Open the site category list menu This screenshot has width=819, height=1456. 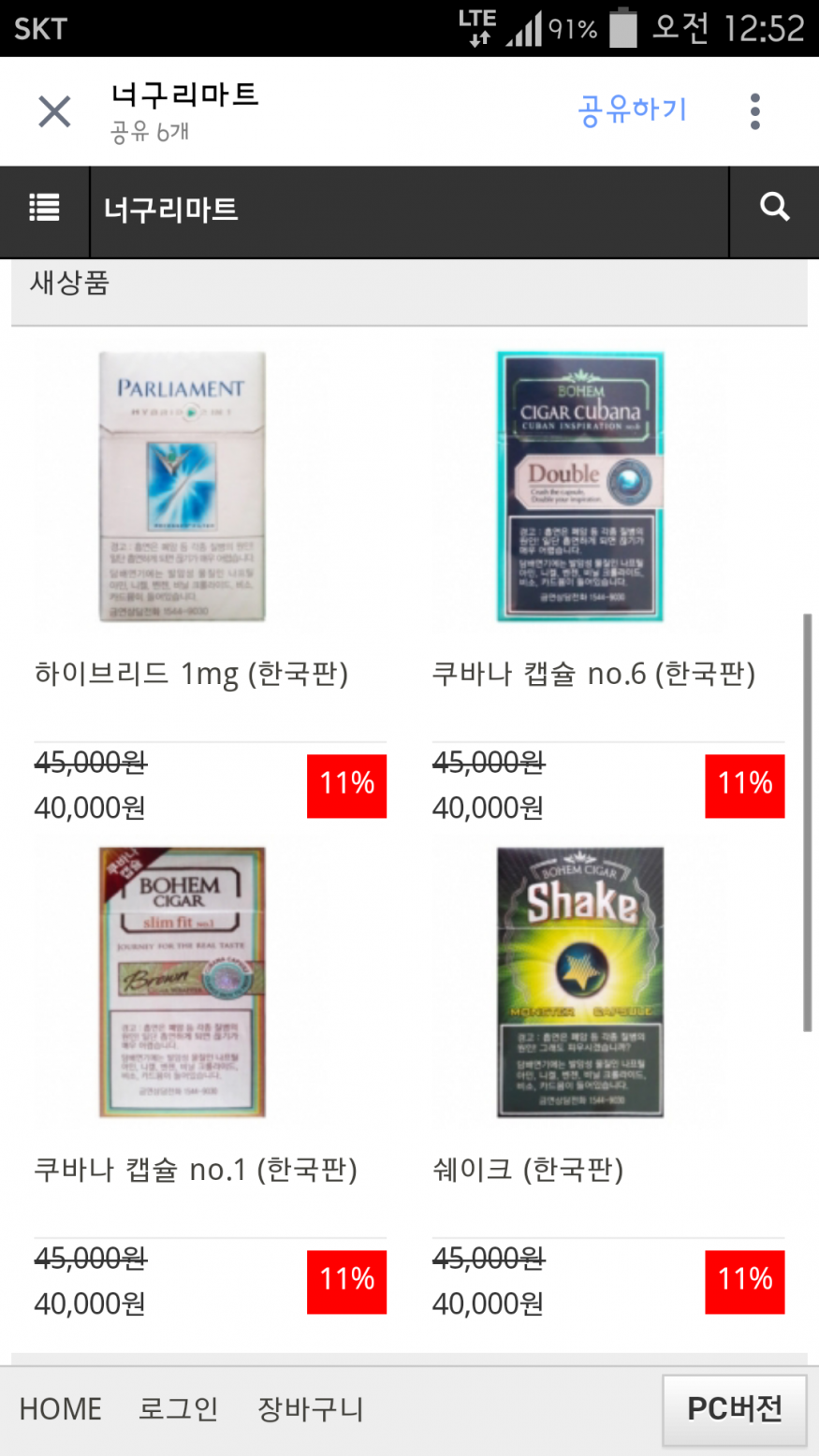tap(44, 208)
